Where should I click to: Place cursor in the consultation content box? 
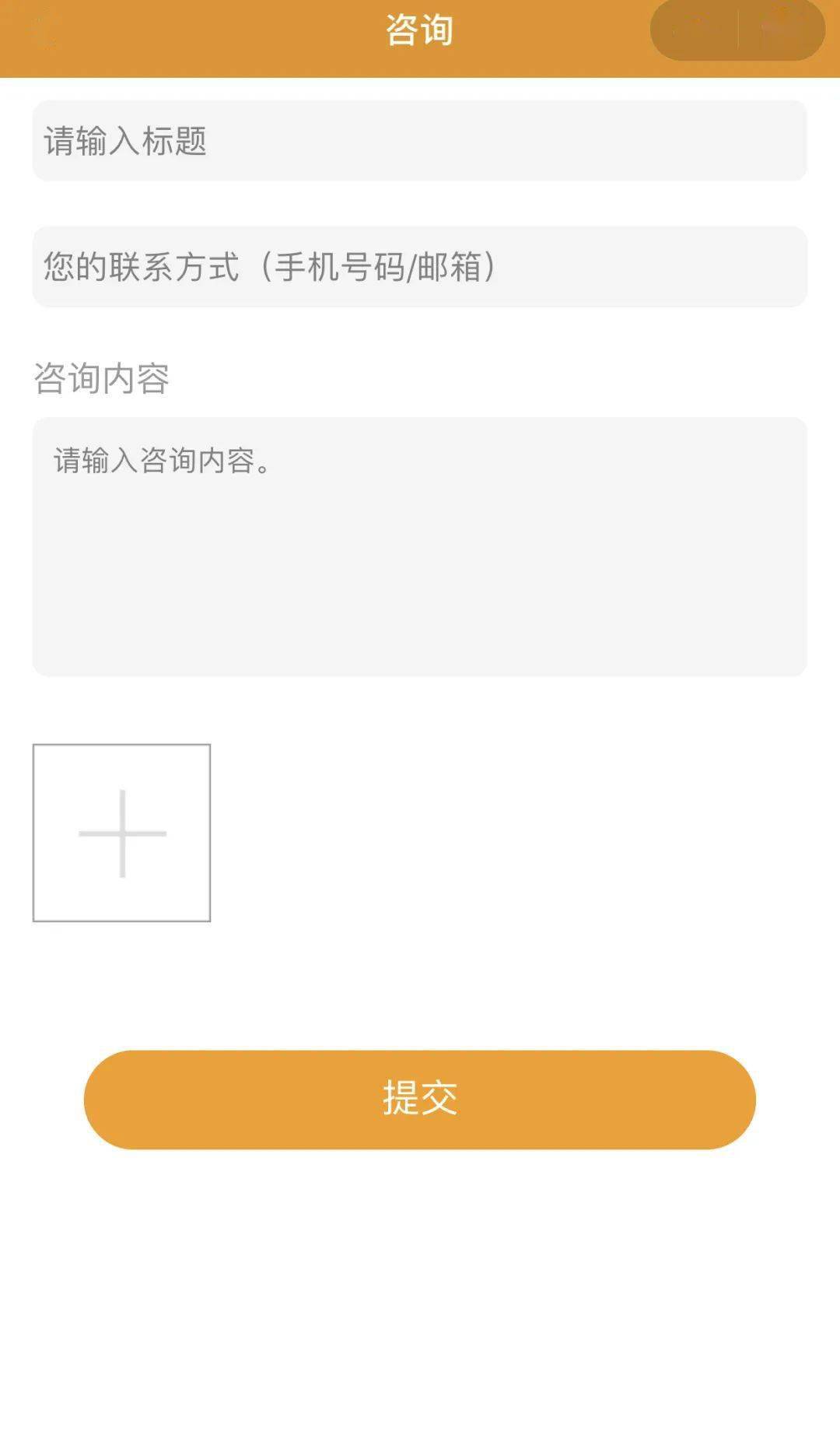click(420, 545)
